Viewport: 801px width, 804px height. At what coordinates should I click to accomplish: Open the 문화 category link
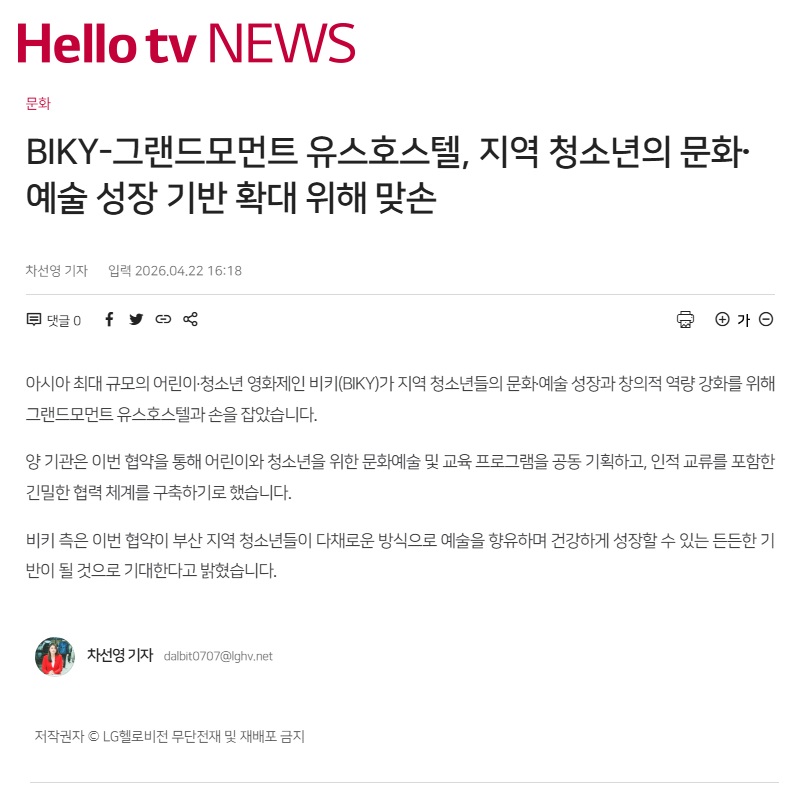click(x=38, y=104)
